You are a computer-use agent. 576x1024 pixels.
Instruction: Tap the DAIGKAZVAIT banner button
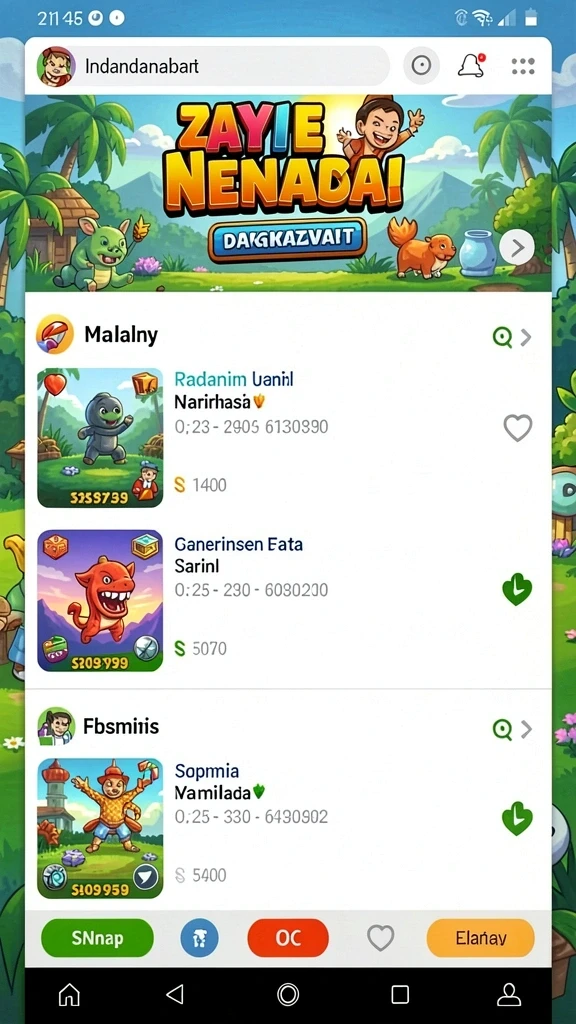(287, 241)
